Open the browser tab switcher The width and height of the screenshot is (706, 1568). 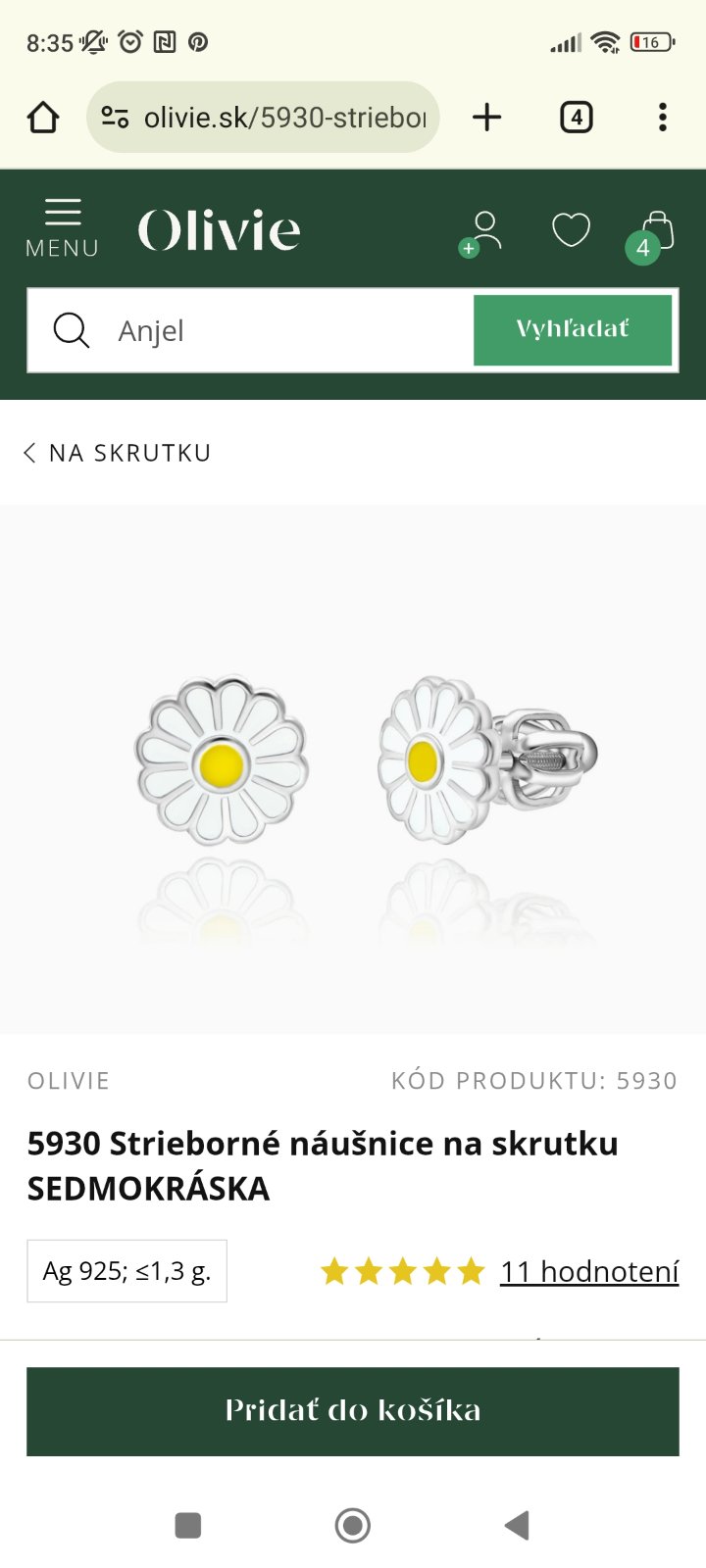pos(576,118)
